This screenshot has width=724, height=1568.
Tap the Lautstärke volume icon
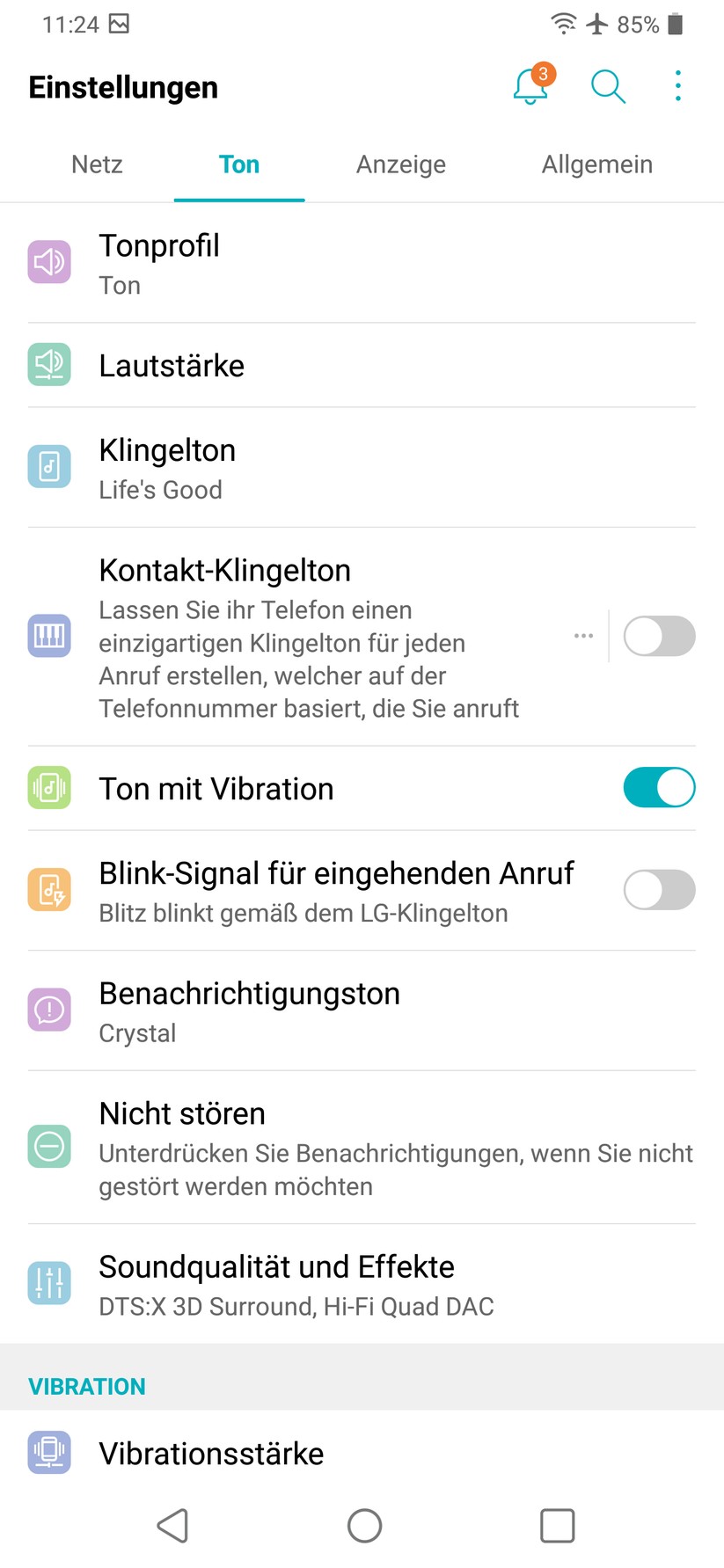point(49,365)
